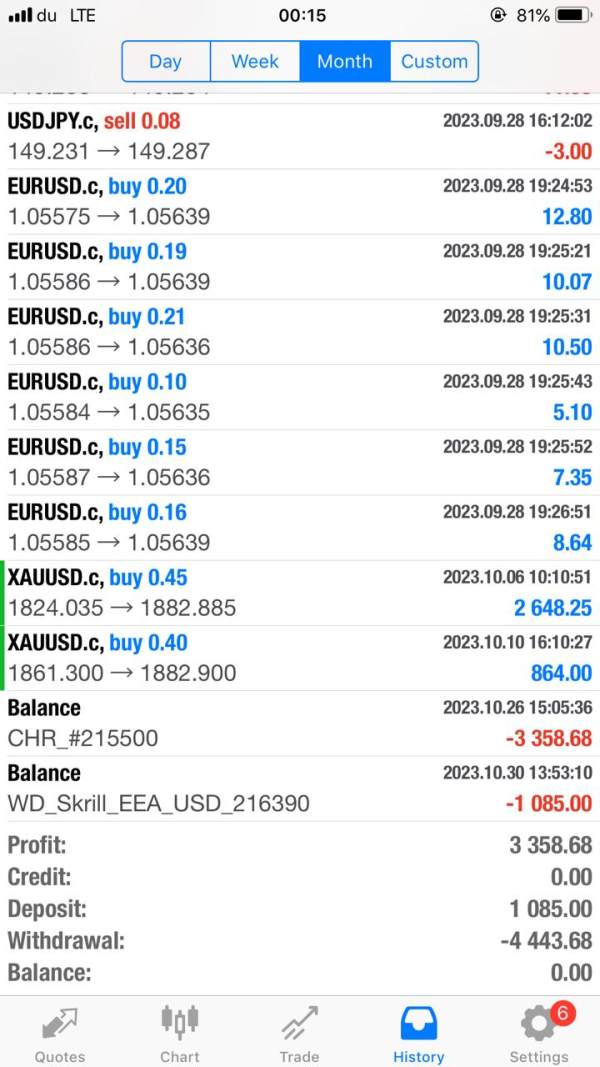Open the WD_Skrill_EEA_USD_216390 balance entry

pos(300,789)
